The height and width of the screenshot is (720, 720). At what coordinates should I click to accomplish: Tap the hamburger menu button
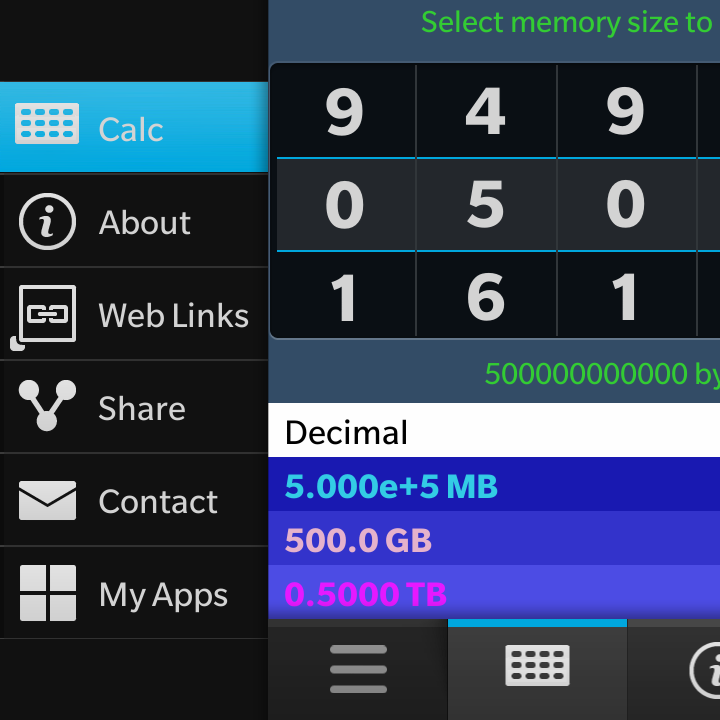coord(357,669)
